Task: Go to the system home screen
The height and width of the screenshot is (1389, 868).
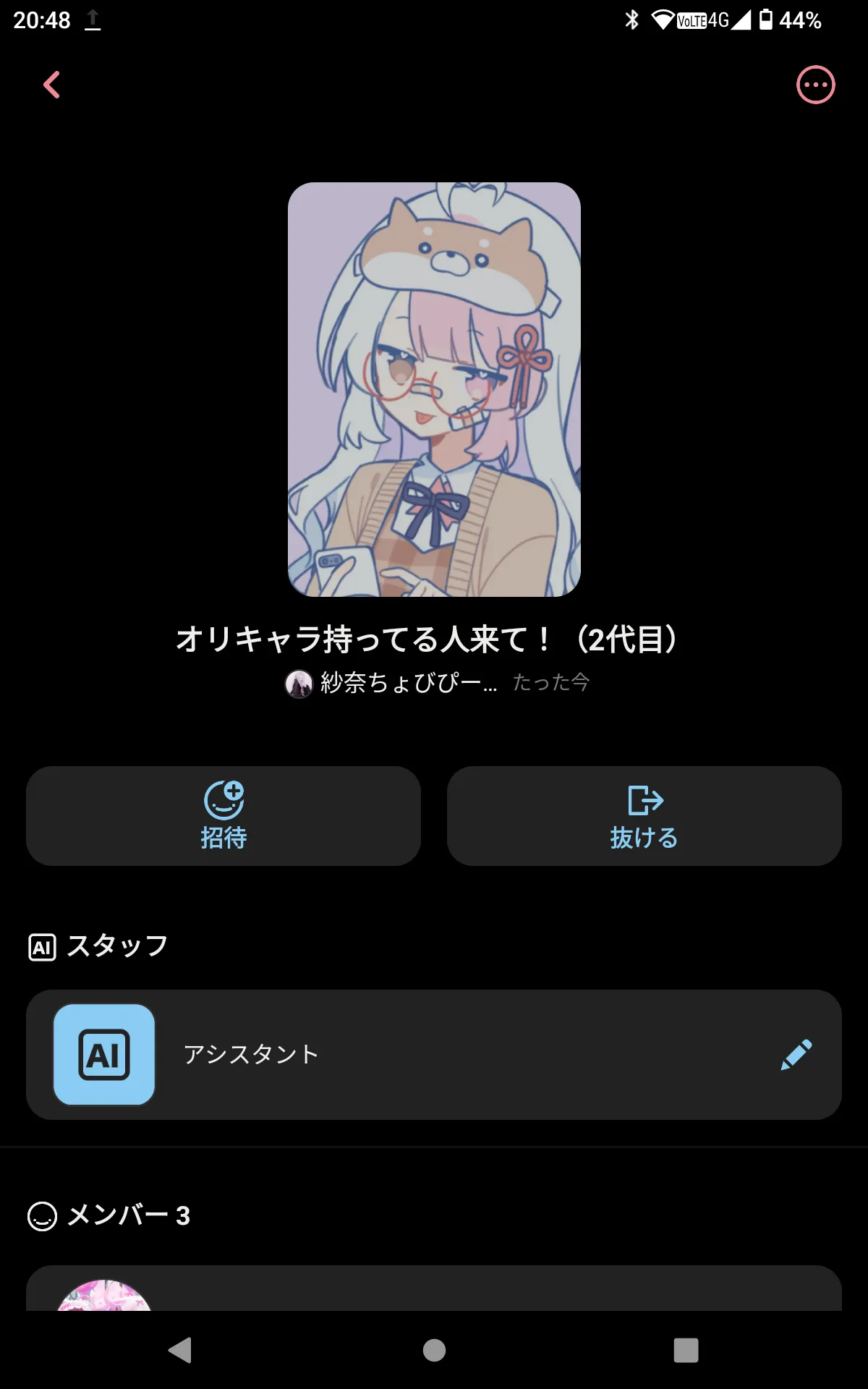Action: coord(434,1350)
